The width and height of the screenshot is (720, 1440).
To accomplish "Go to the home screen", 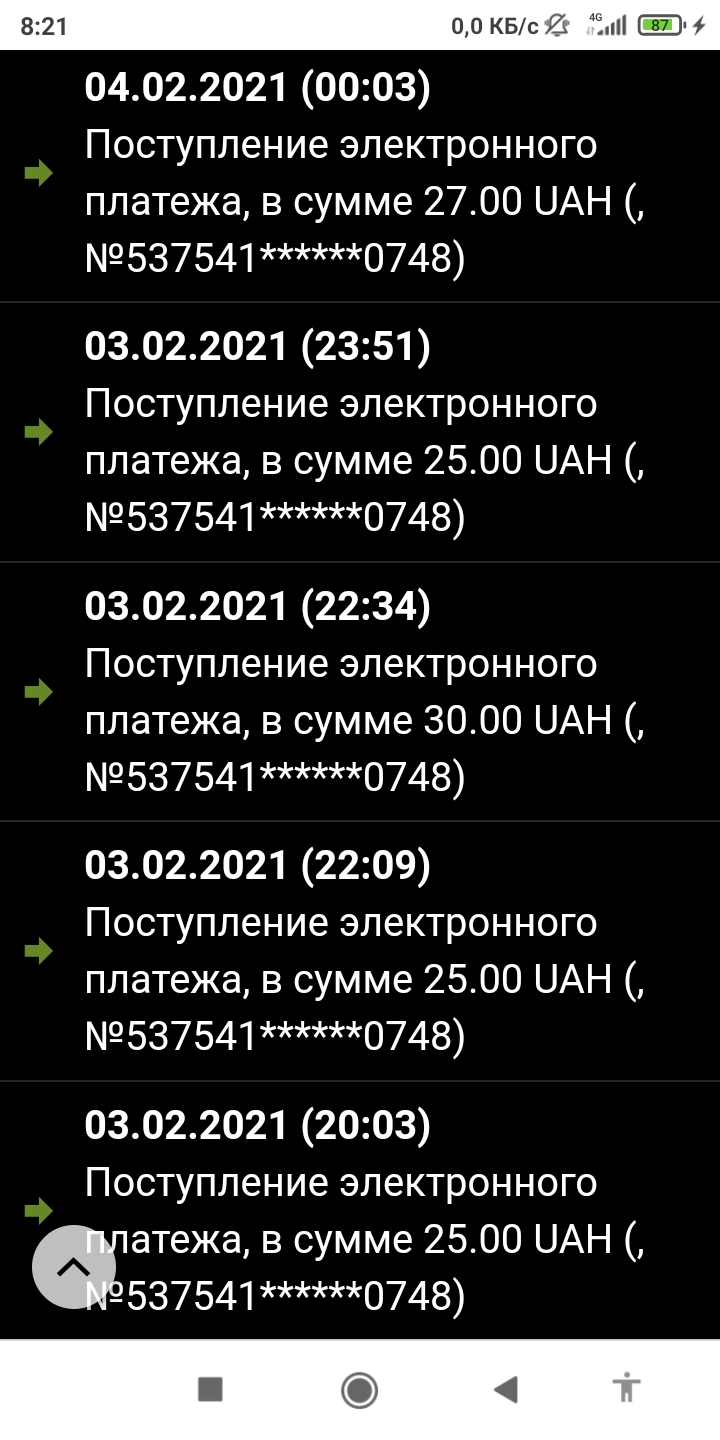I will 359,1389.
